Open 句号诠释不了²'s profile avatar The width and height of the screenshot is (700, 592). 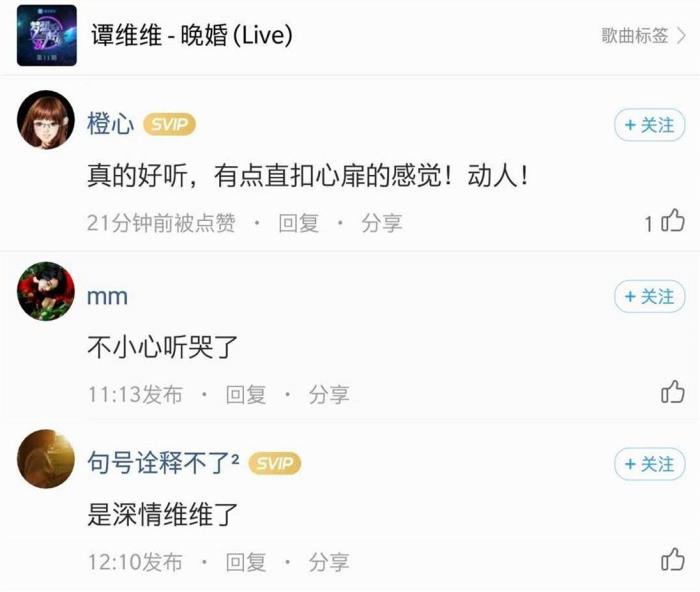(46, 459)
